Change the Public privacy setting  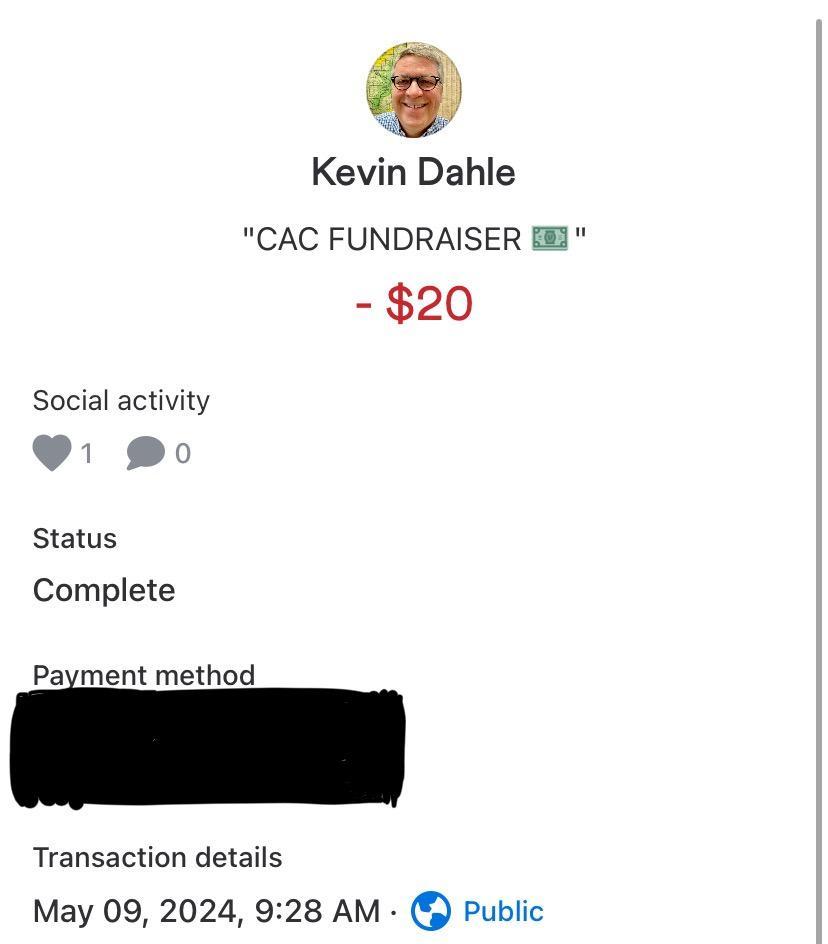click(478, 911)
